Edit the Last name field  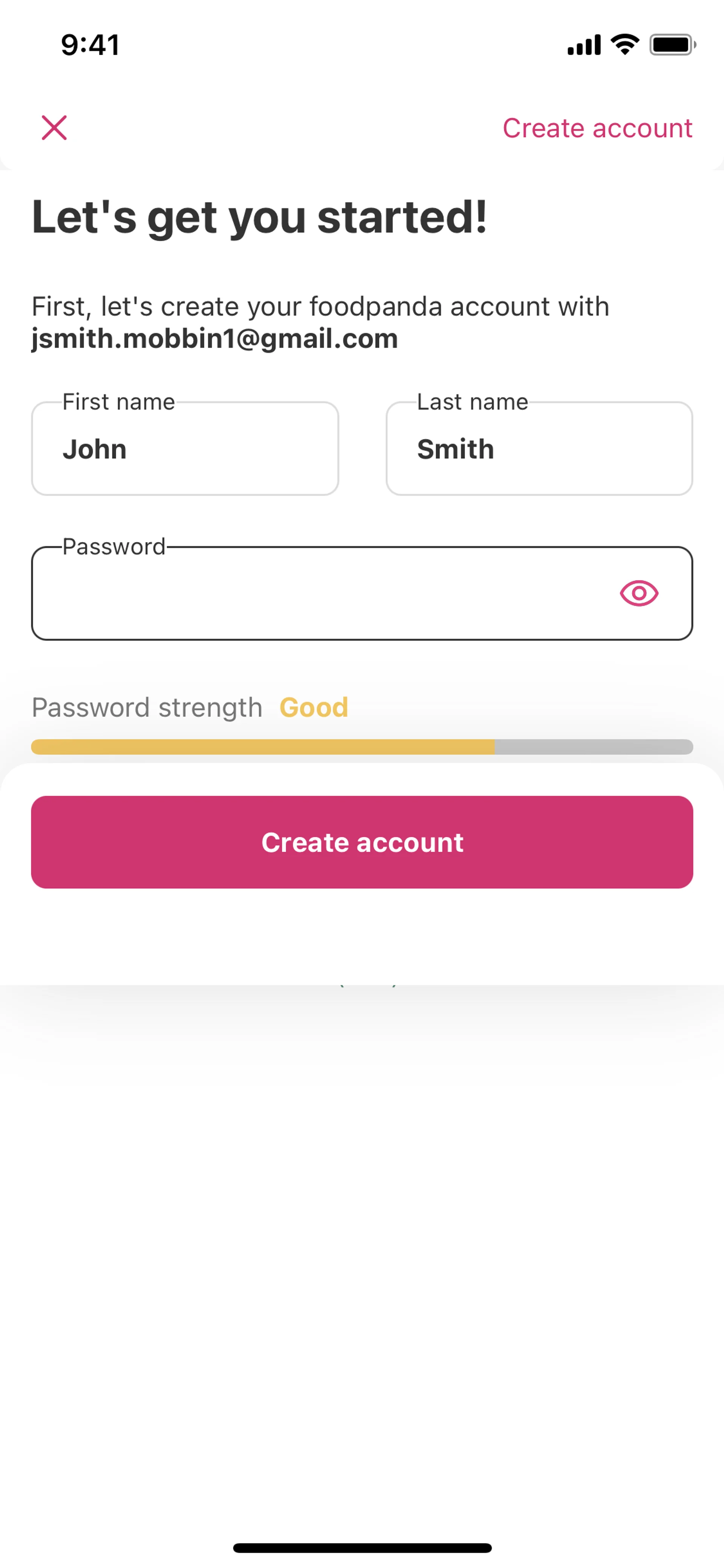[x=539, y=449]
